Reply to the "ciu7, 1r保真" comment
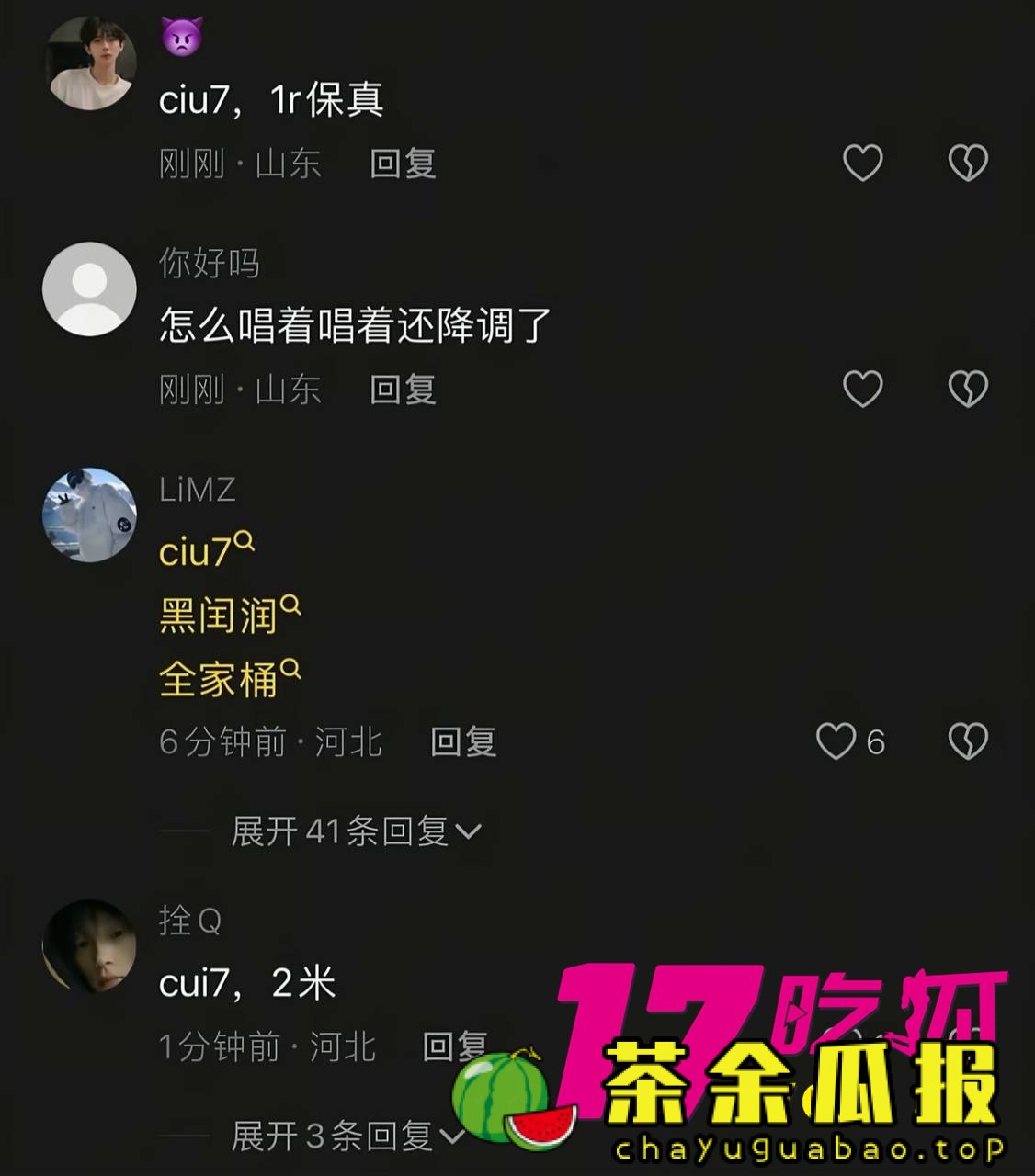The width and height of the screenshot is (1035, 1176). pyautogui.click(x=402, y=164)
